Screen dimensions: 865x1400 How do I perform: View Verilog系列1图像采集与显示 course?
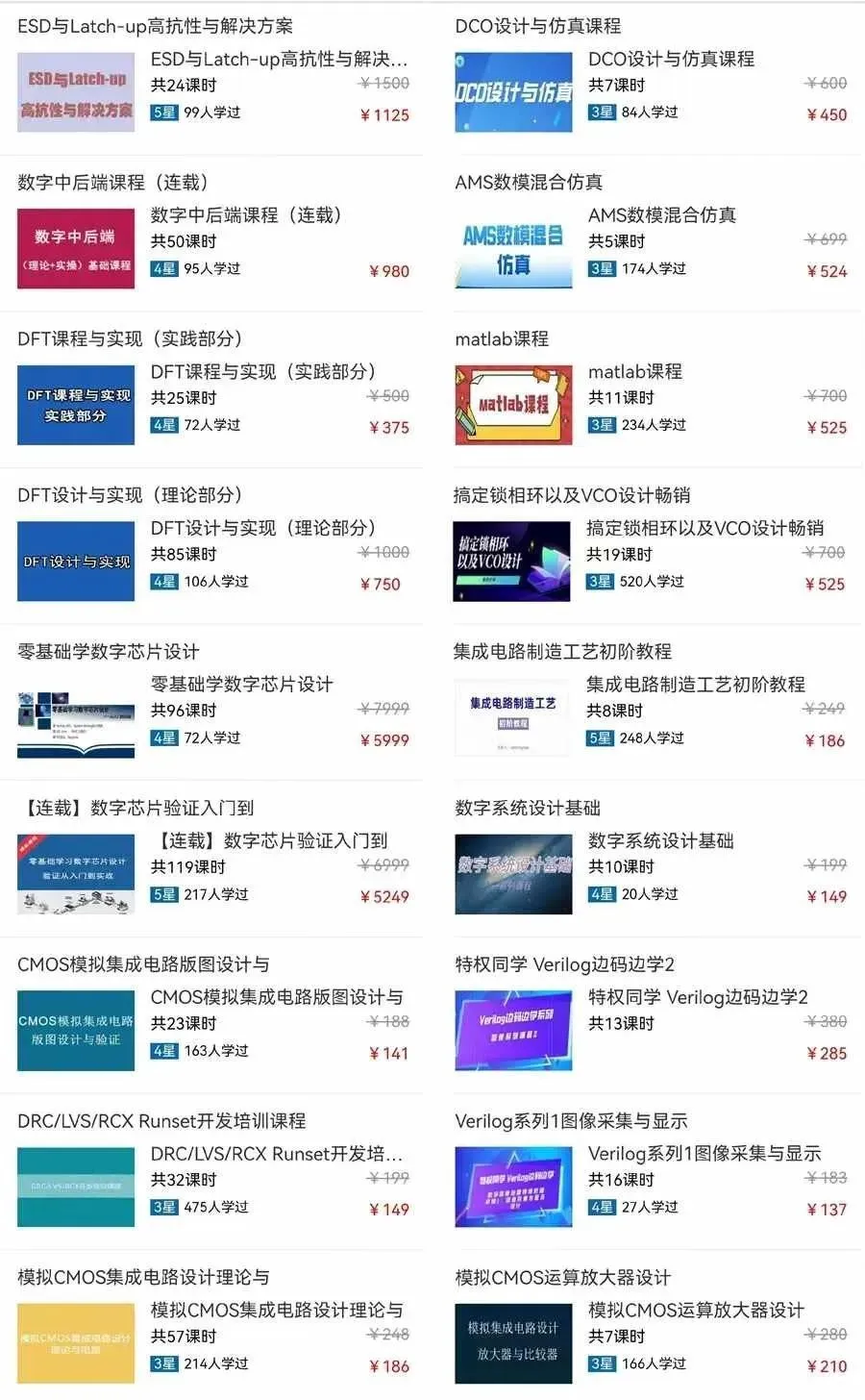point(704,1154)
